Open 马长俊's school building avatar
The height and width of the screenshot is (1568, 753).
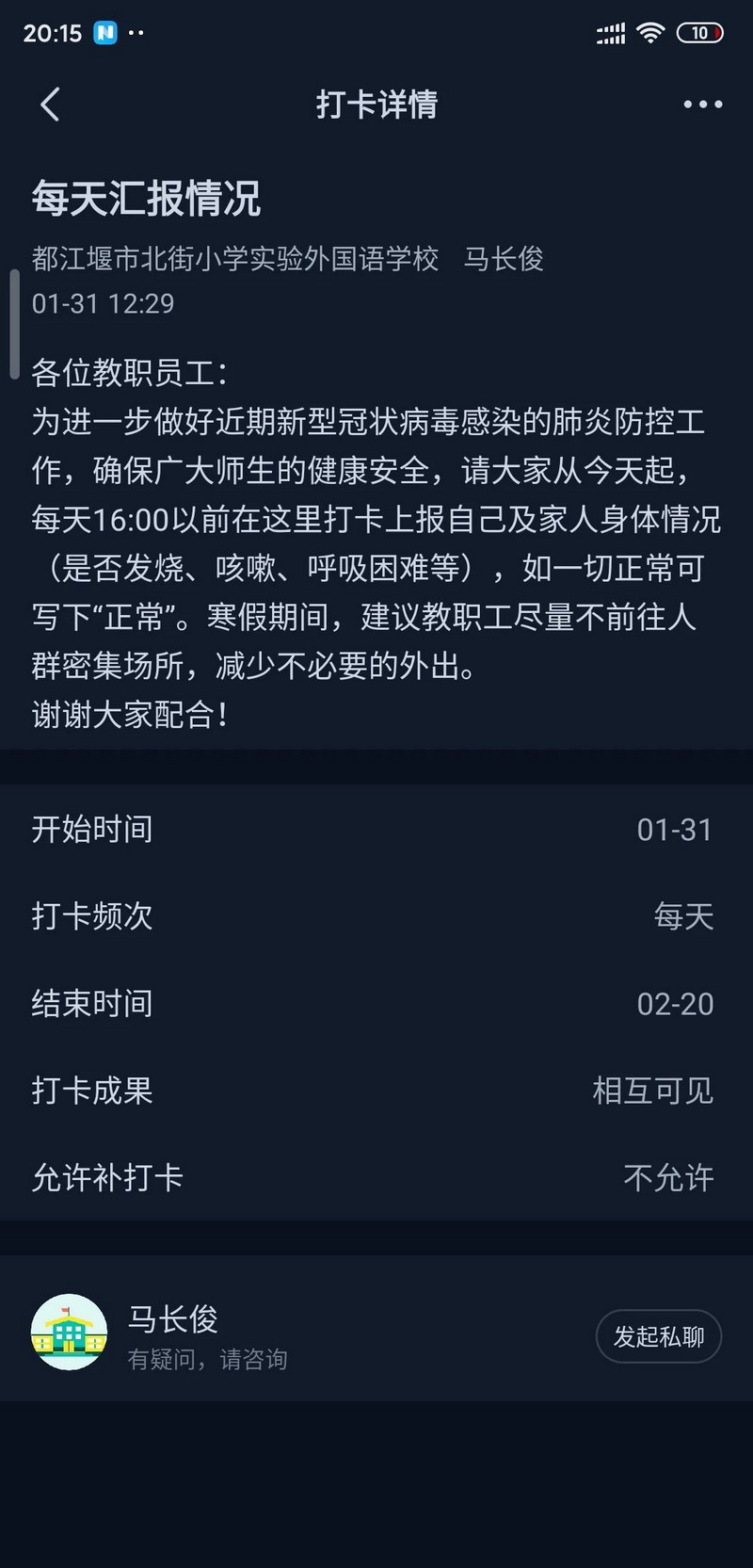(69, 1332)
